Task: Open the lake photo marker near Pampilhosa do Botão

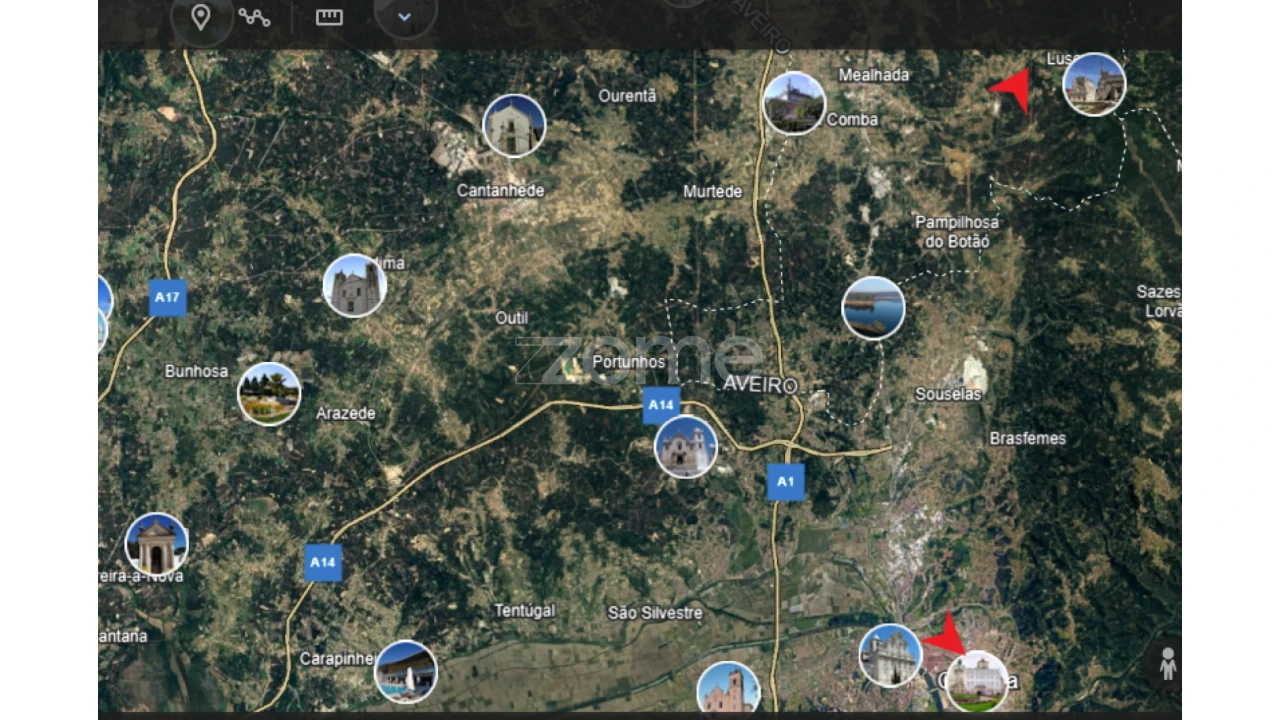Action: pyautogui.click(x=873, y=308)
